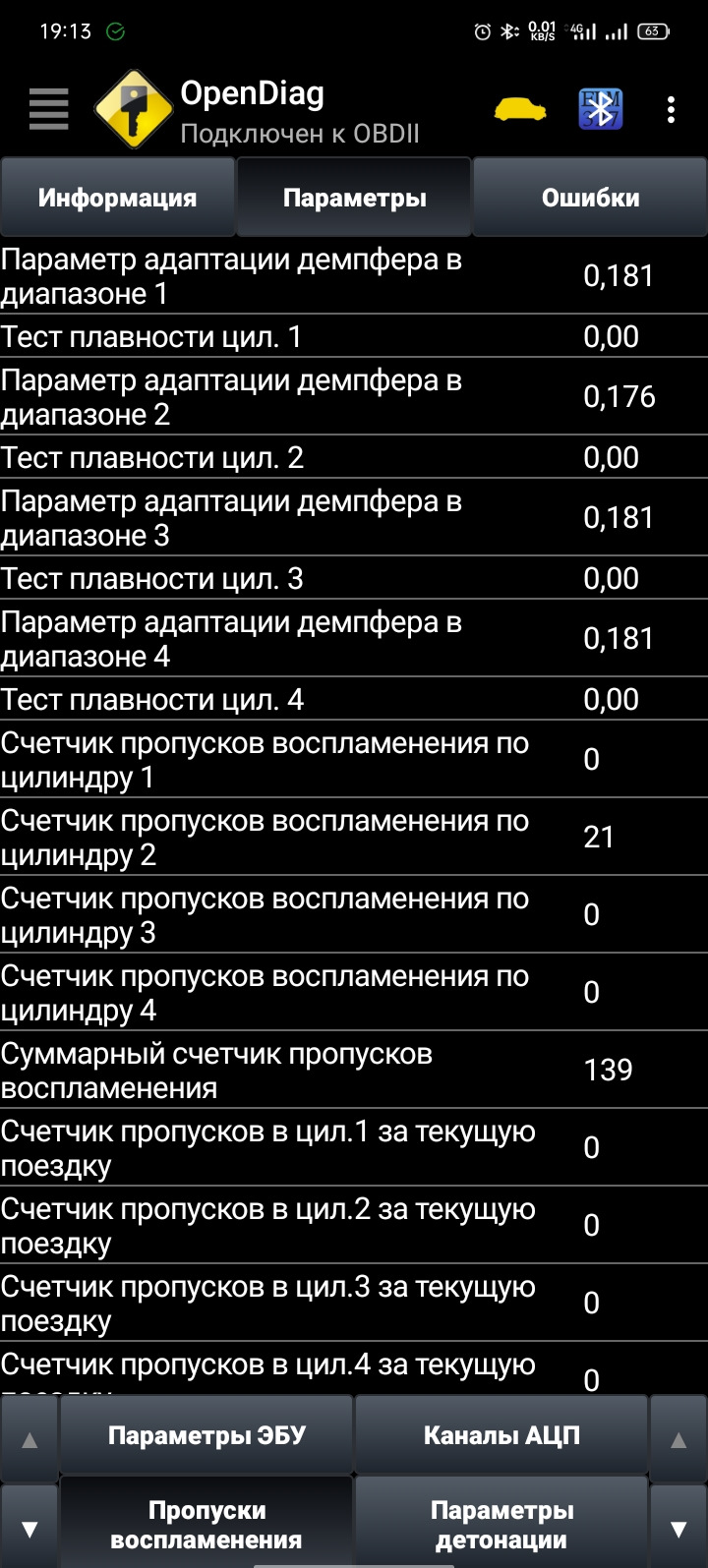The width and height of the screenshot is (708, 1568).
Task: Select Пропуски воспламенения group
Action: [x=206, y=1525]
